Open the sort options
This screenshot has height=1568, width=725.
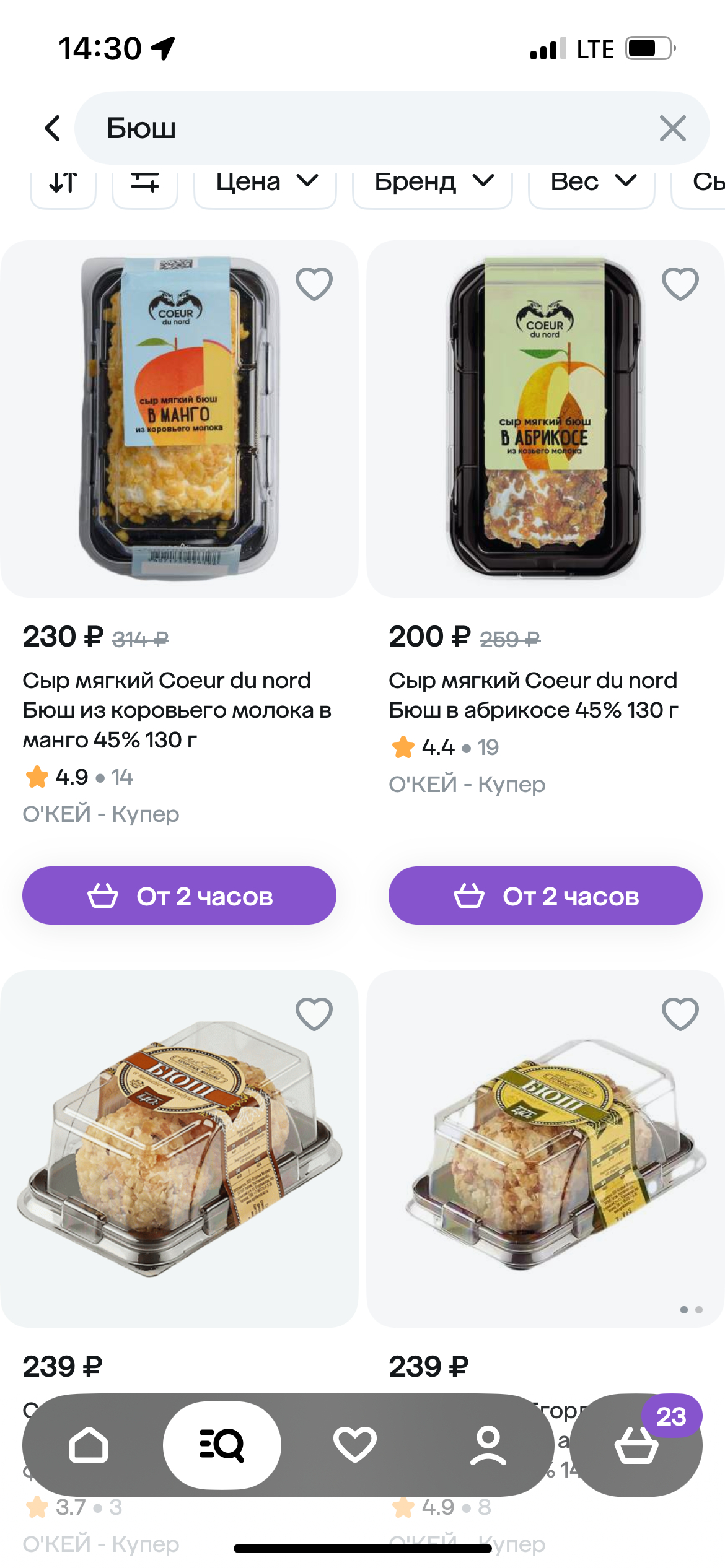(63, 183)
